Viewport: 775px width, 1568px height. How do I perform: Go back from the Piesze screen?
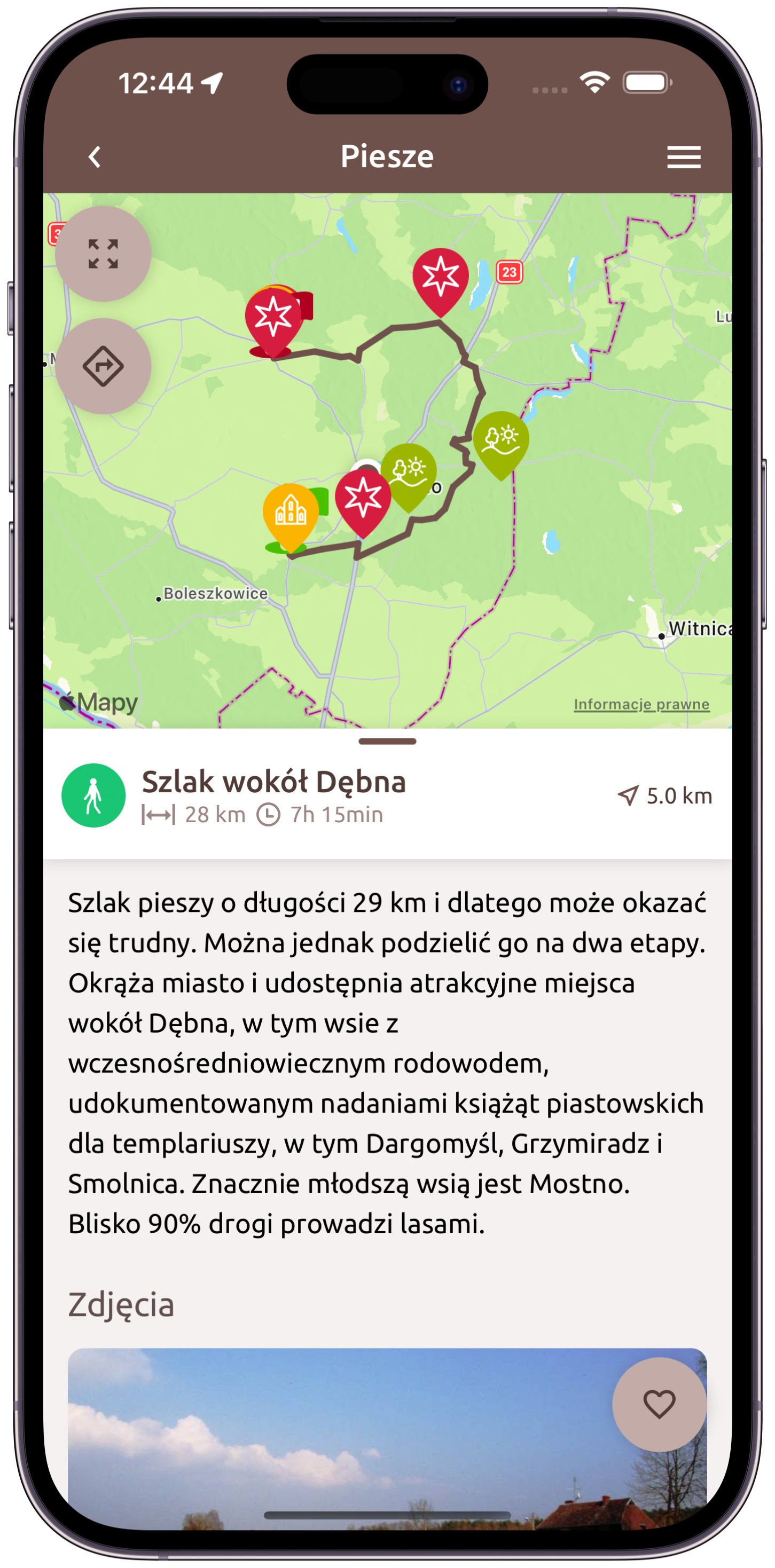95,157
